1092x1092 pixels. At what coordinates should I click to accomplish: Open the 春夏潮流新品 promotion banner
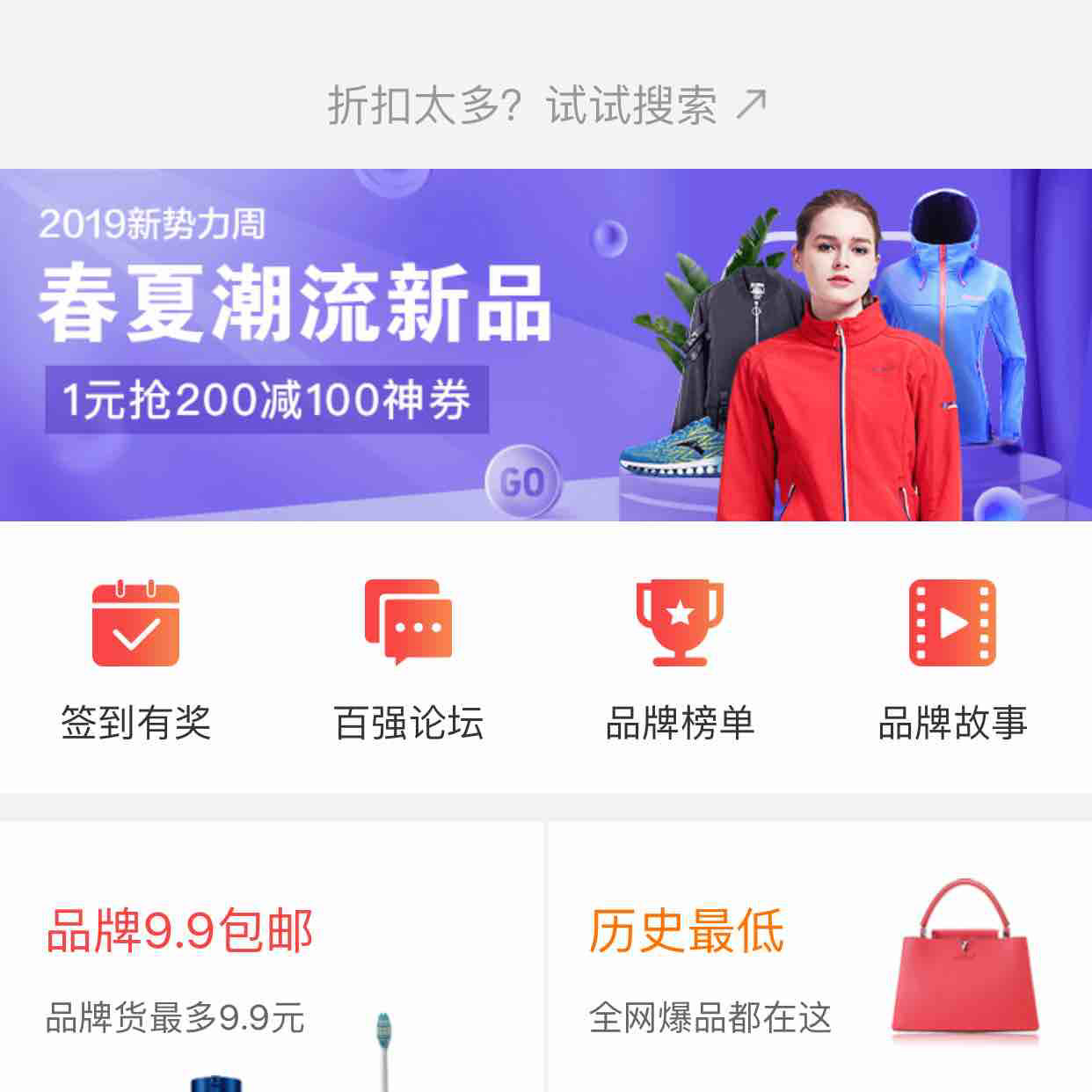[546, 345]
